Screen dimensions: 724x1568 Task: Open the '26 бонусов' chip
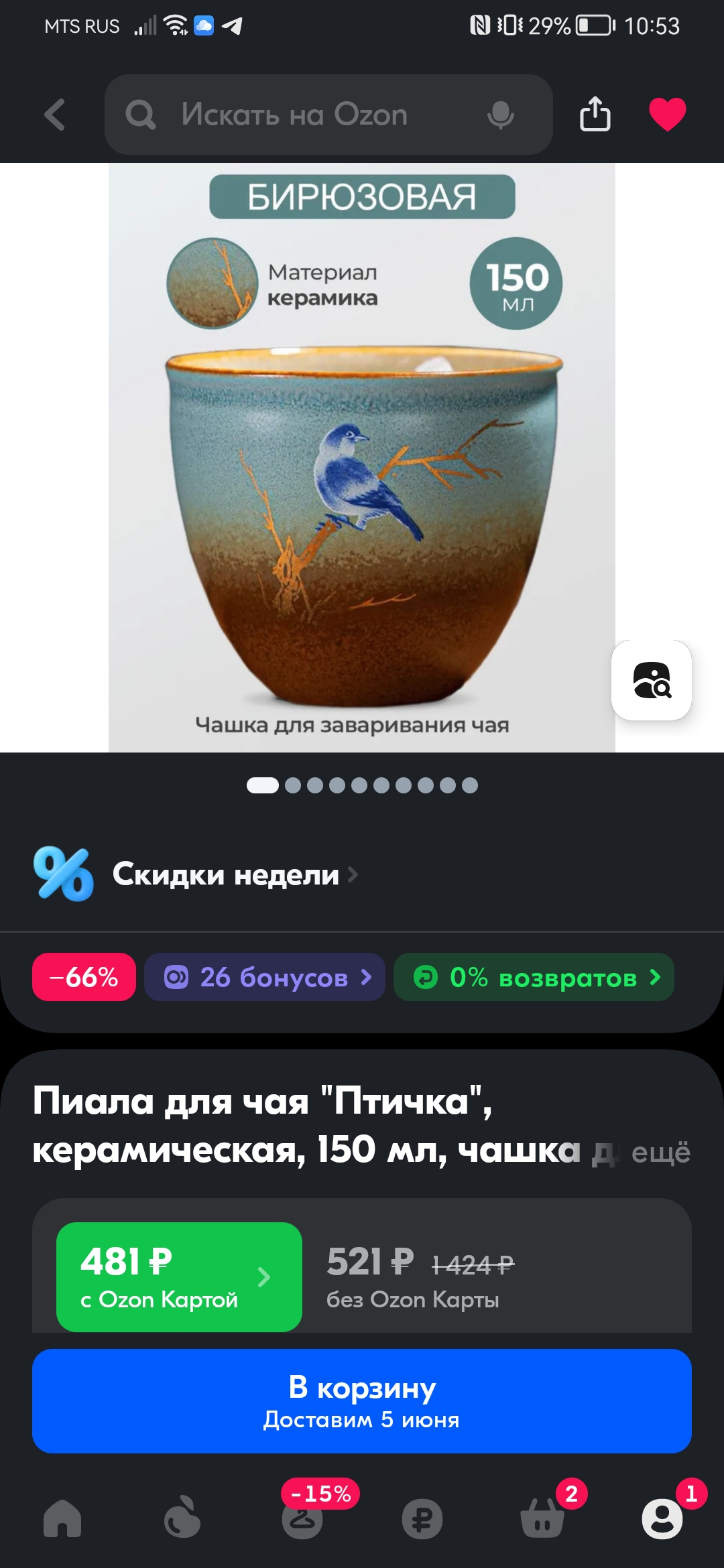pos(265,977)
